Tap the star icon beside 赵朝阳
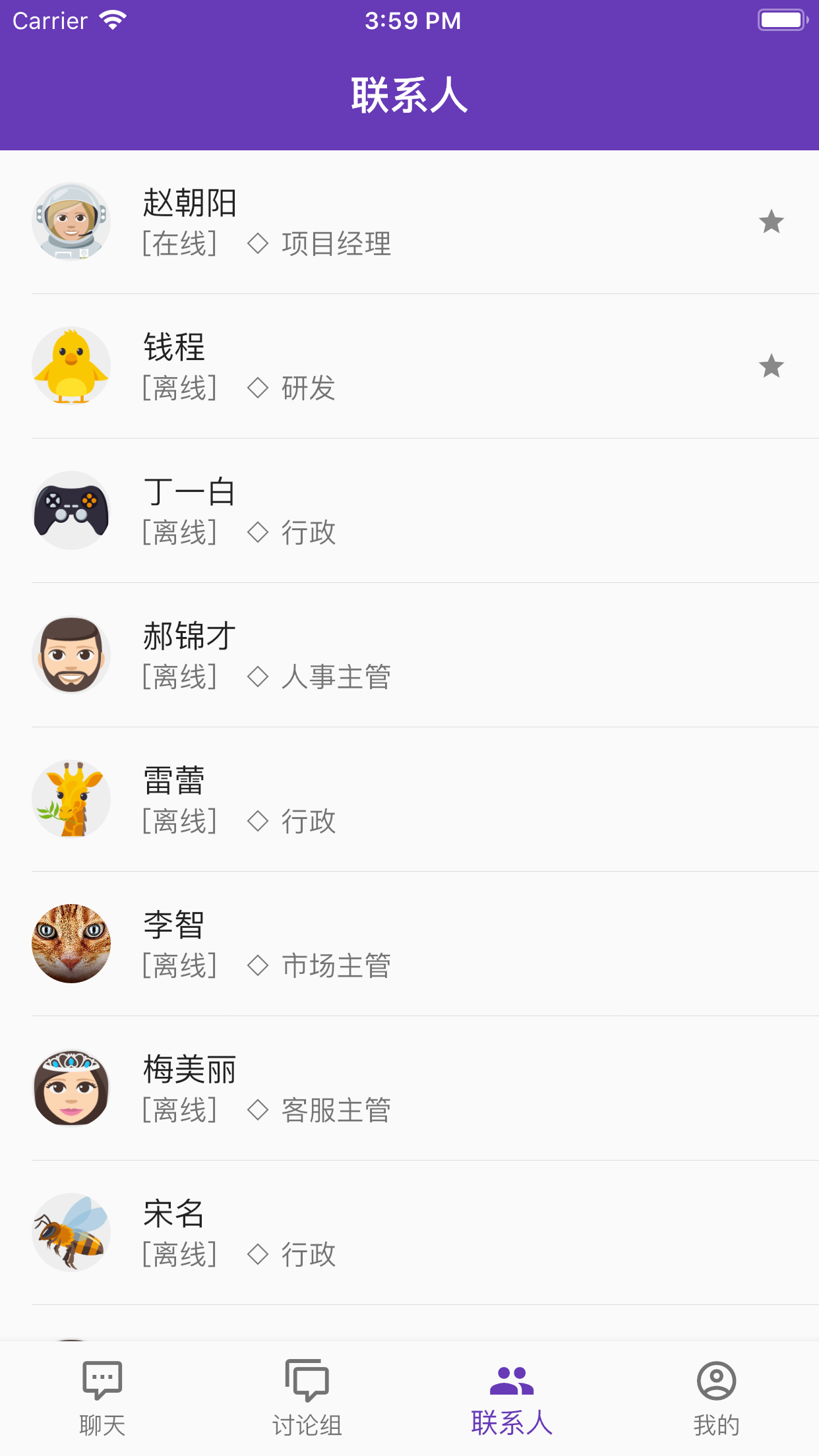This screenshot has width=819, height=1456. tap(771, 222)
